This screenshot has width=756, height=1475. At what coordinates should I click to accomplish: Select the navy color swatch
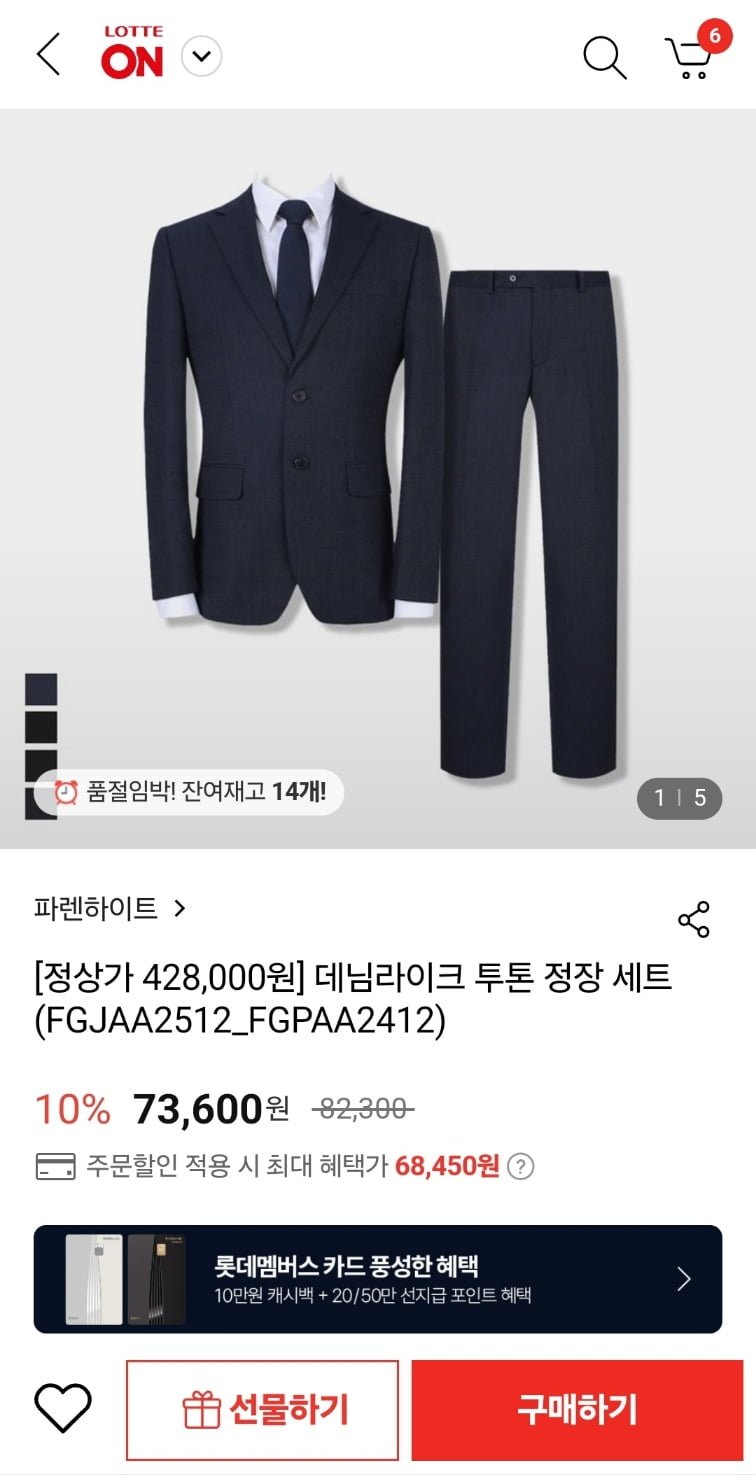pyautogui.click(x=41, y=689)
